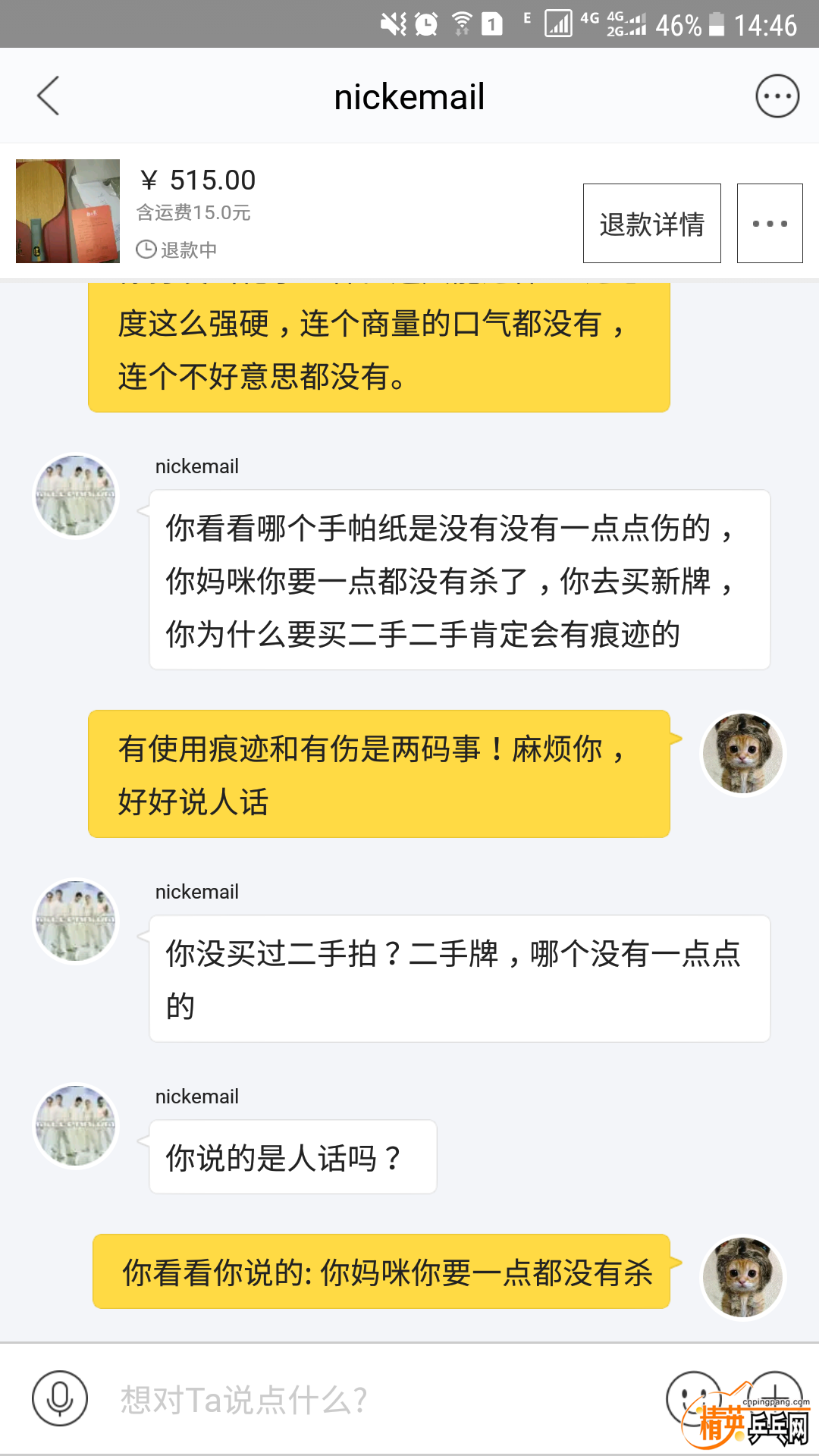Screen dimensions: 819x1456
Task: Tap the three-dot button beside 退款详情
Action: [769, 224]
